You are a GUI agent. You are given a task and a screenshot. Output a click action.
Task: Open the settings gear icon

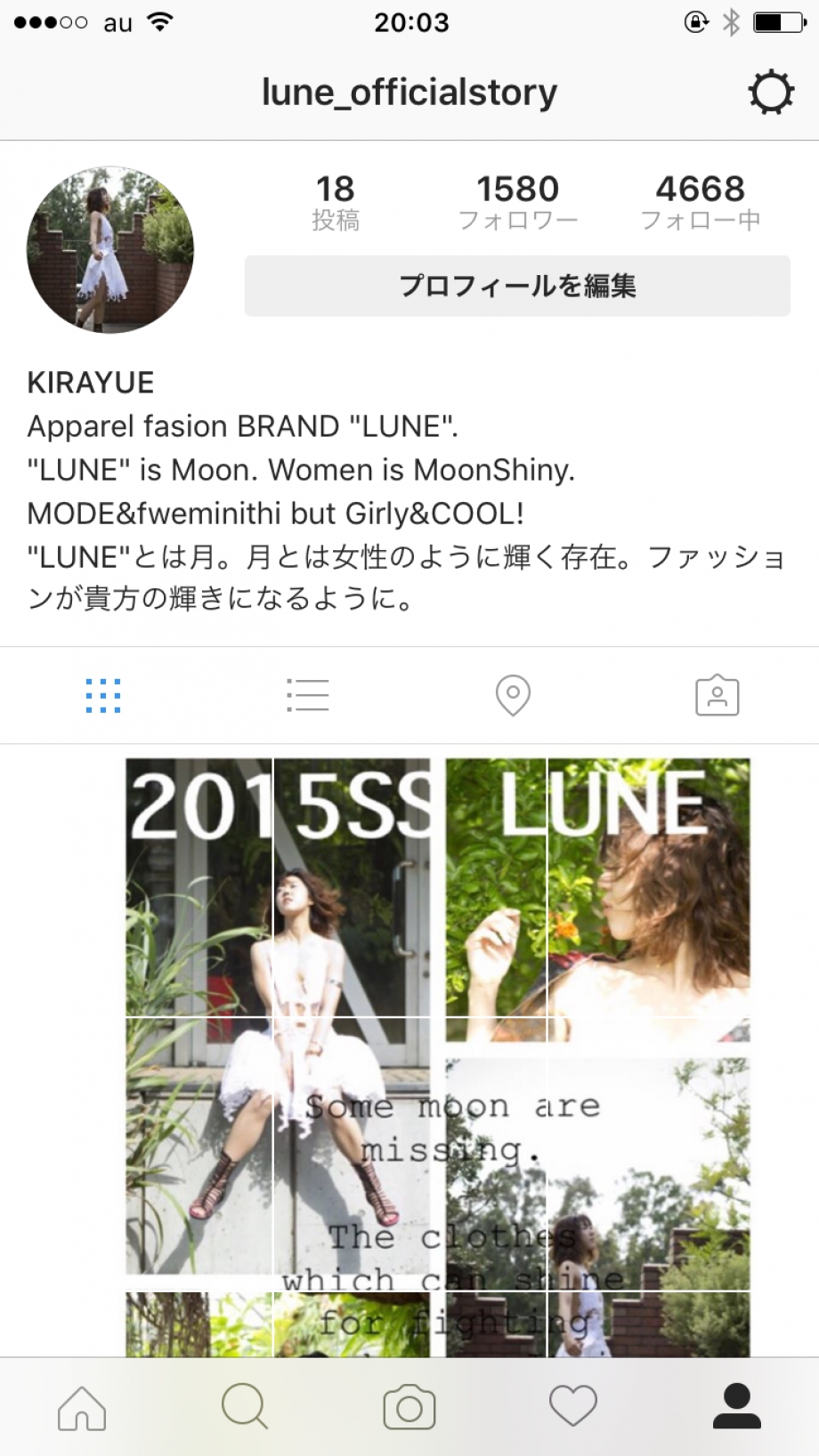click(770, 93)
